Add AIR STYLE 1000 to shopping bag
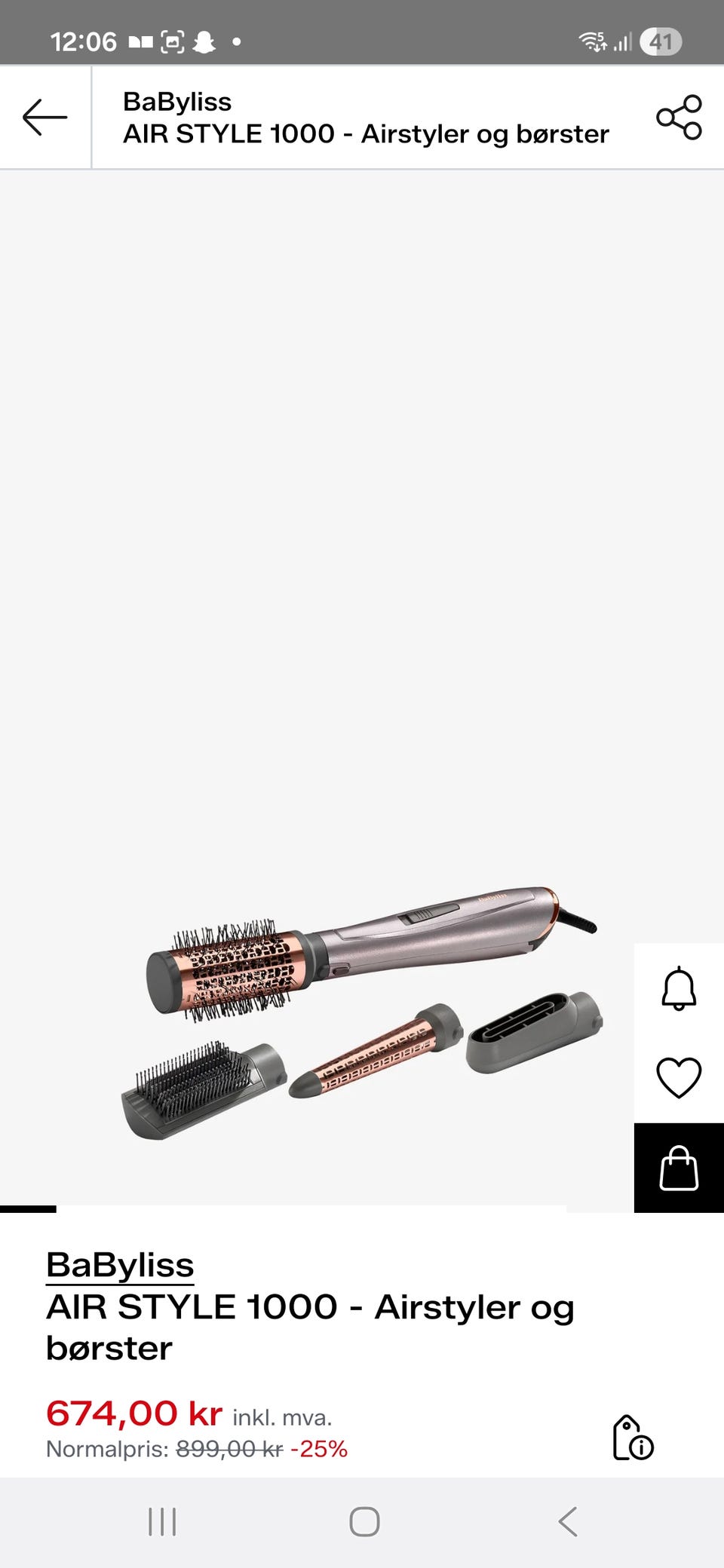Screen dimensions: 724x1568 click(x=679, y=1168)
